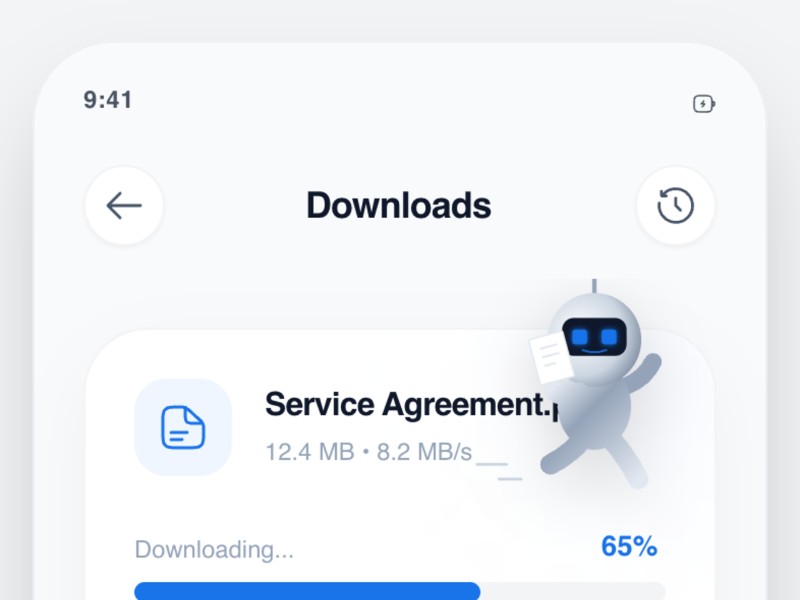Go back using the arrow button
The image size is (800, 600).
pos(124,206)
